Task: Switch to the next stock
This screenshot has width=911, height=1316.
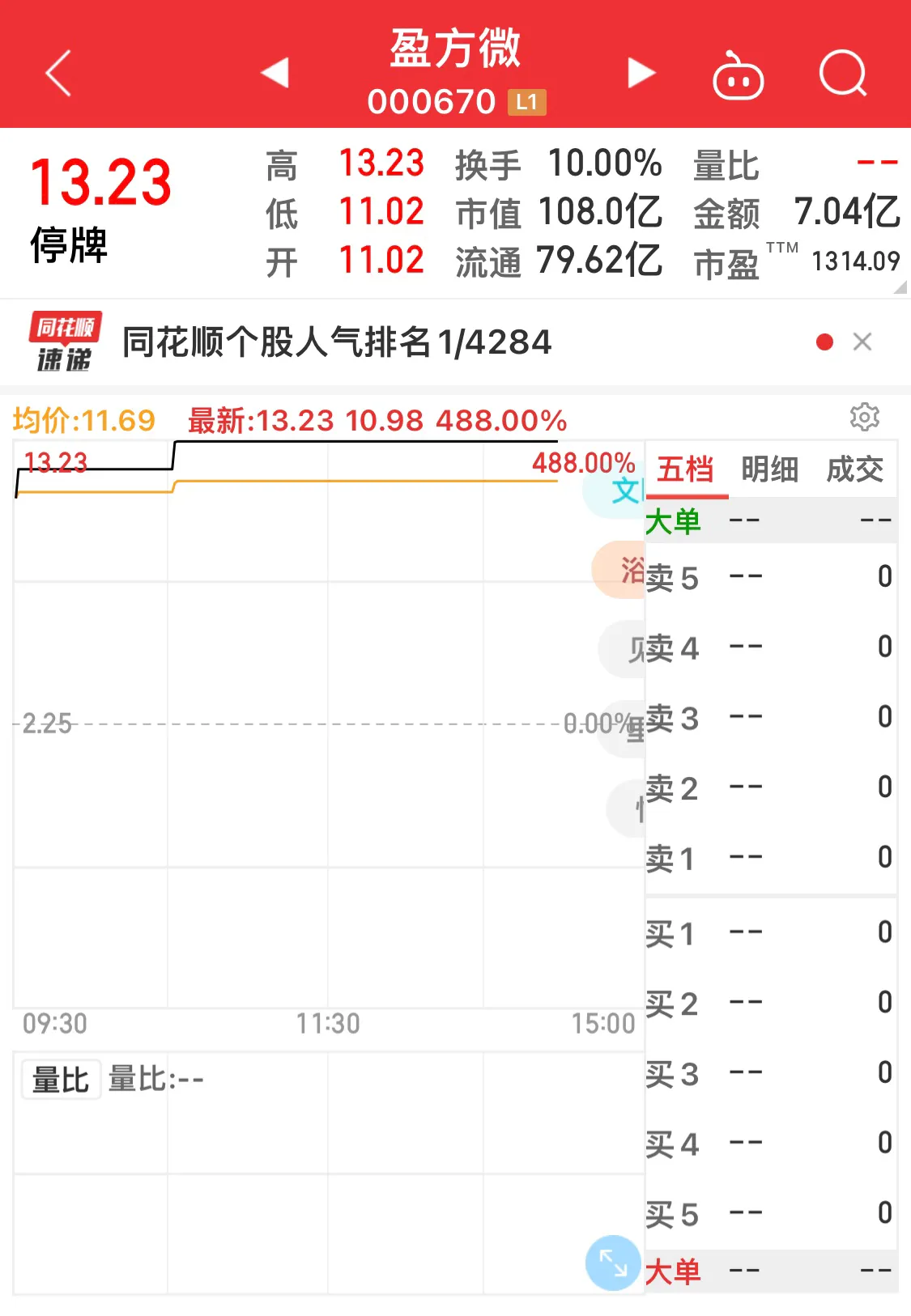Action: pos(641,73)
